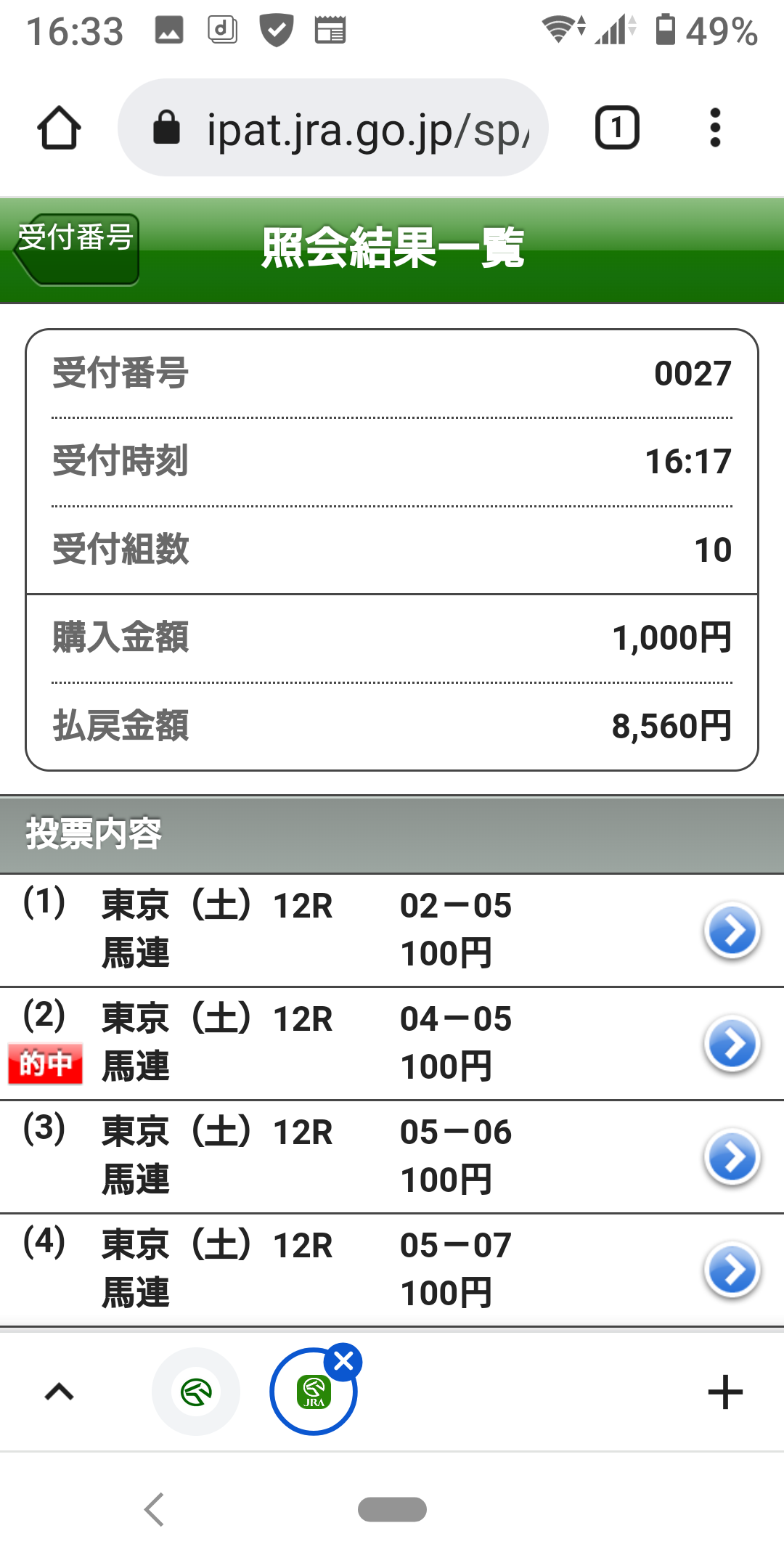The width and height of the screenshot is (784, 1568).
Task: Open details for bet 05-06
Action: [x=732, y=1157]
